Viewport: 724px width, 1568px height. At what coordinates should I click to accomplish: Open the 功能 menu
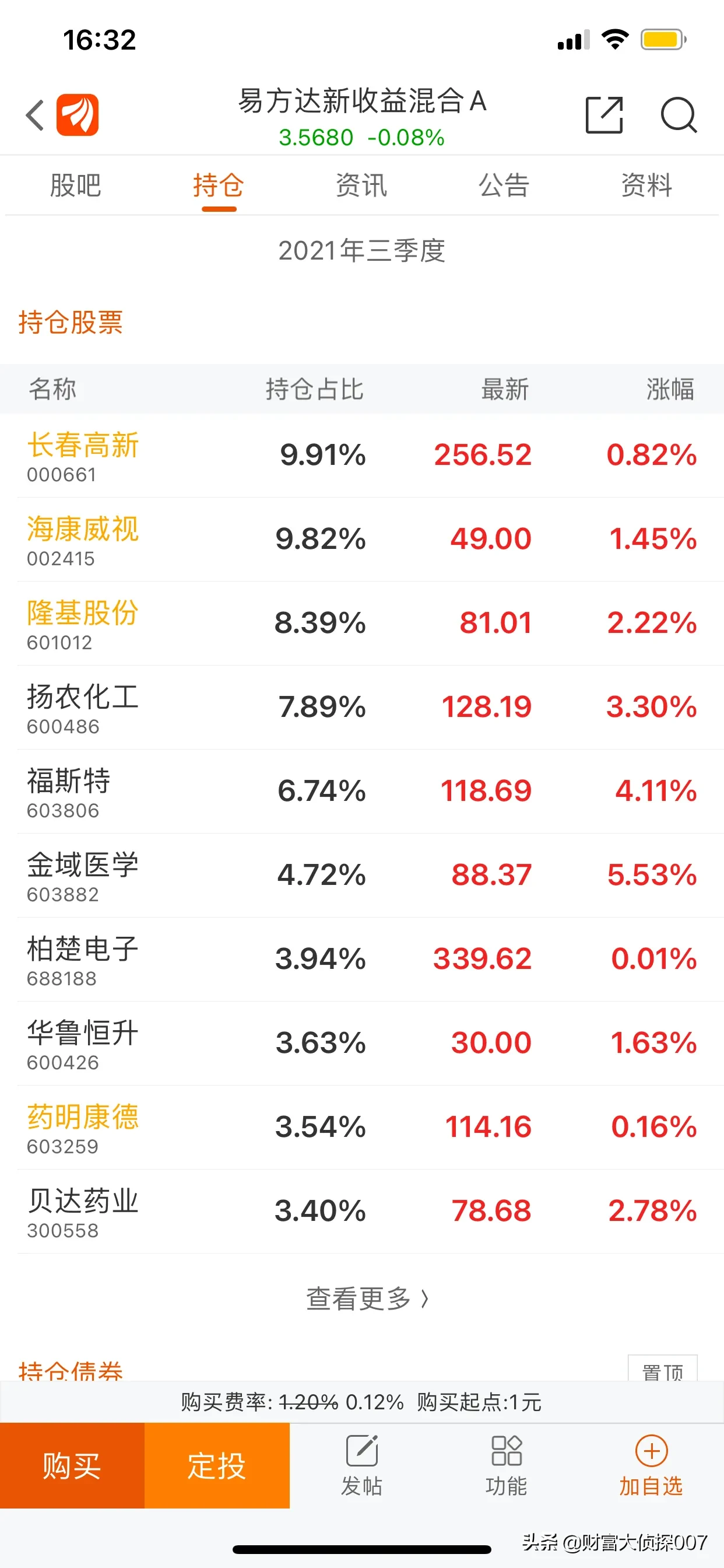pyautogui.click(x=506, y=1466)
